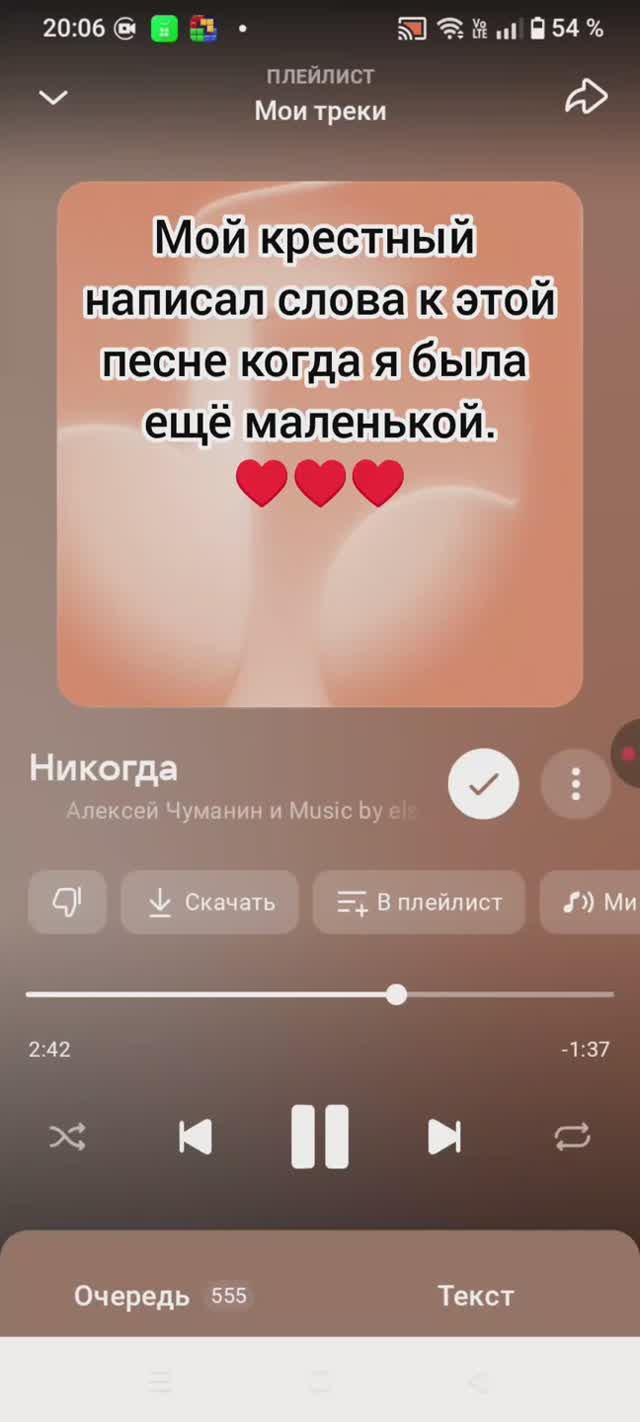Show song lyrics via Текст
Screen dimensions: 640x1422
pos(476,1296)
